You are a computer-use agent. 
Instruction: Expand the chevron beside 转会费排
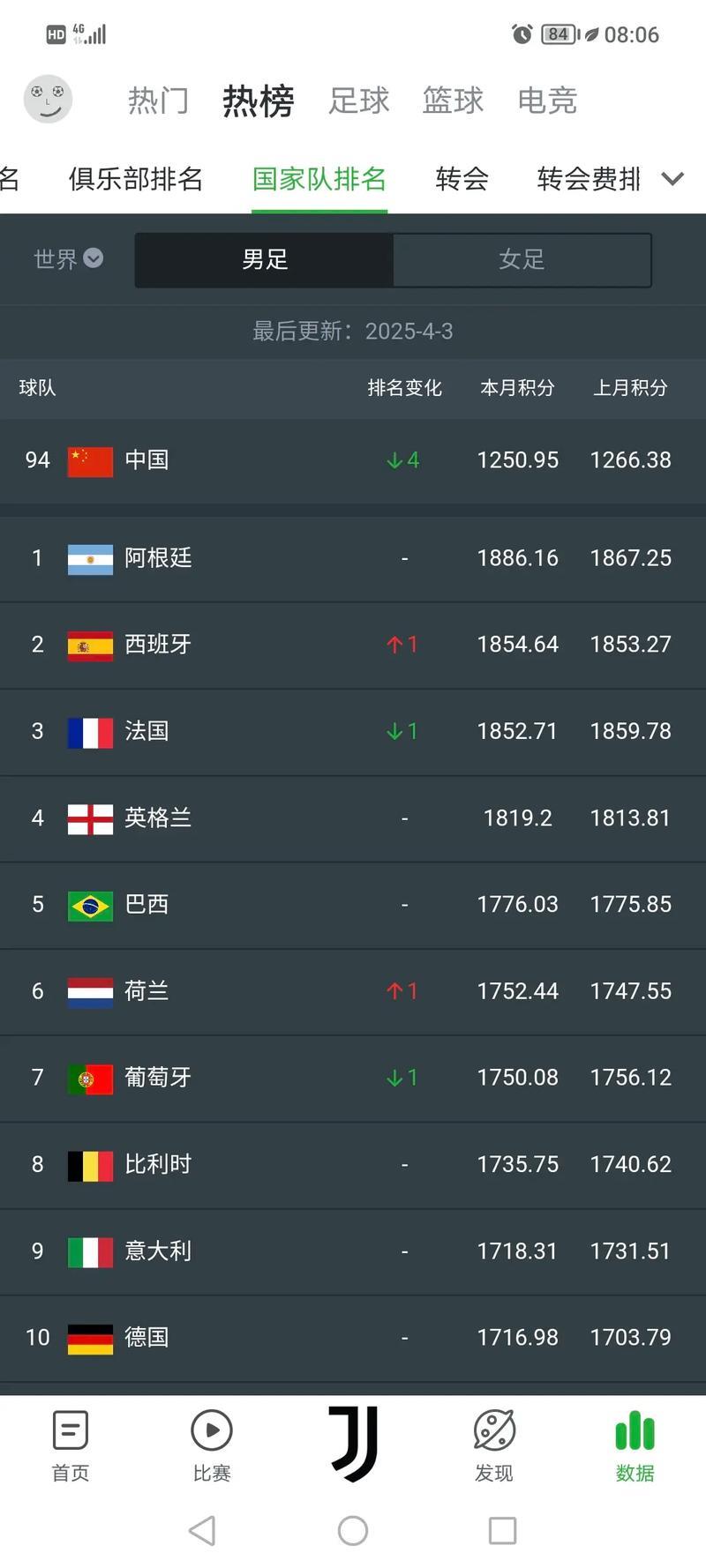pos(673,178)
